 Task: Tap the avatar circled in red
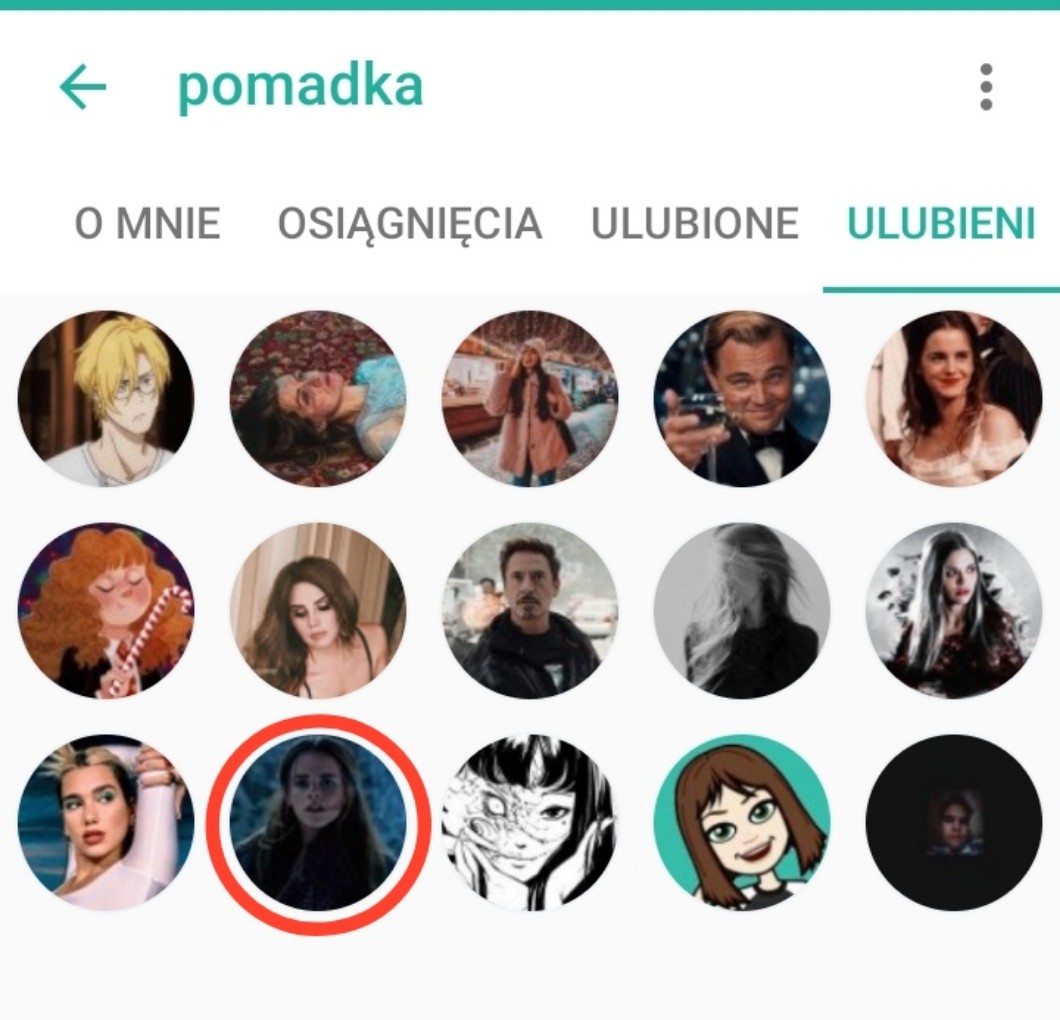click(318, 824)
